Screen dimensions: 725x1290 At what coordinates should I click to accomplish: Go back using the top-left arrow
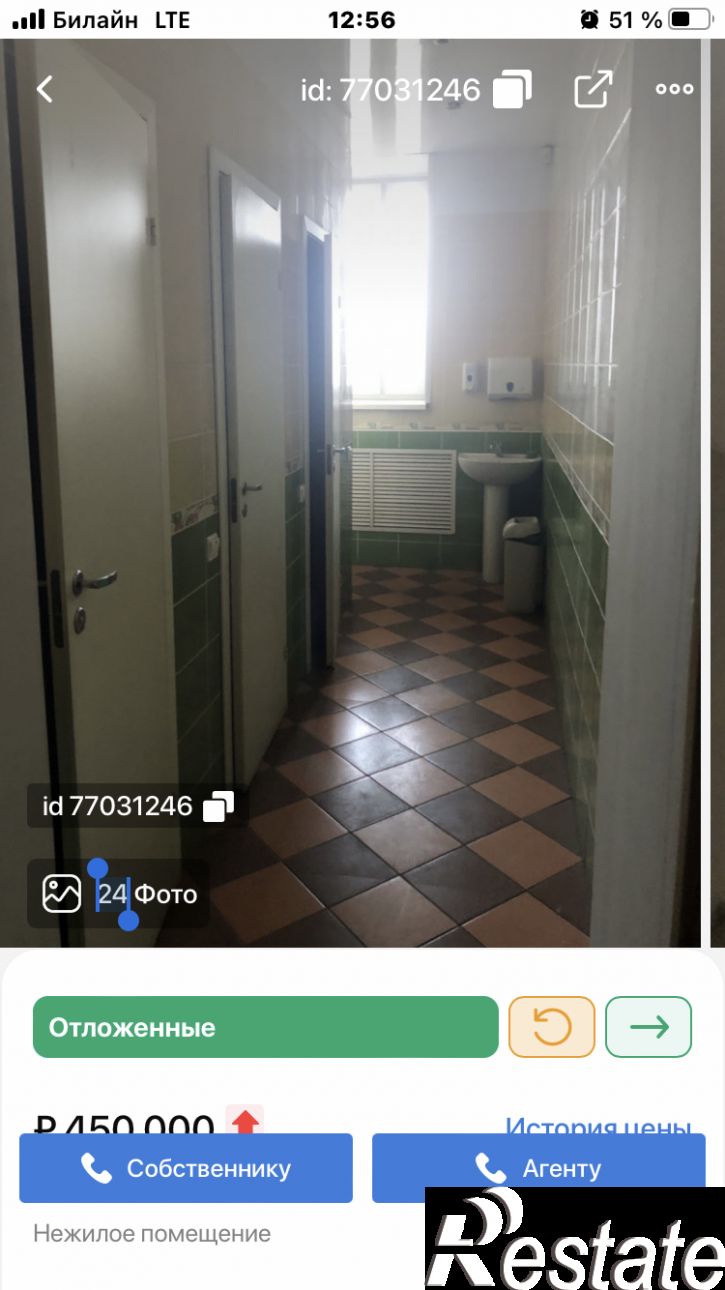point(44,89)
